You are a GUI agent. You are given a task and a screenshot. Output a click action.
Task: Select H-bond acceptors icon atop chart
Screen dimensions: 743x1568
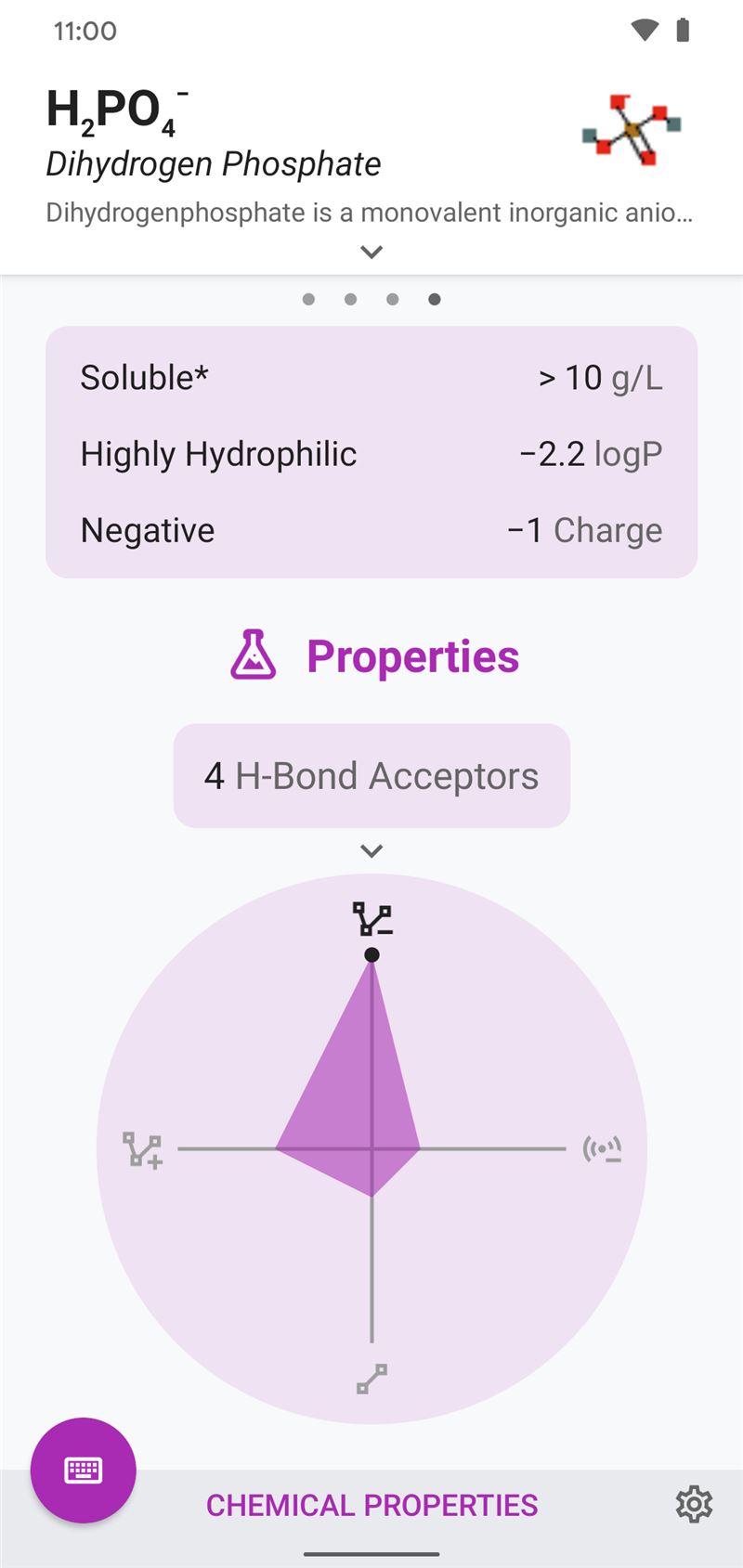pyautogui.click(x=371, y=919)
